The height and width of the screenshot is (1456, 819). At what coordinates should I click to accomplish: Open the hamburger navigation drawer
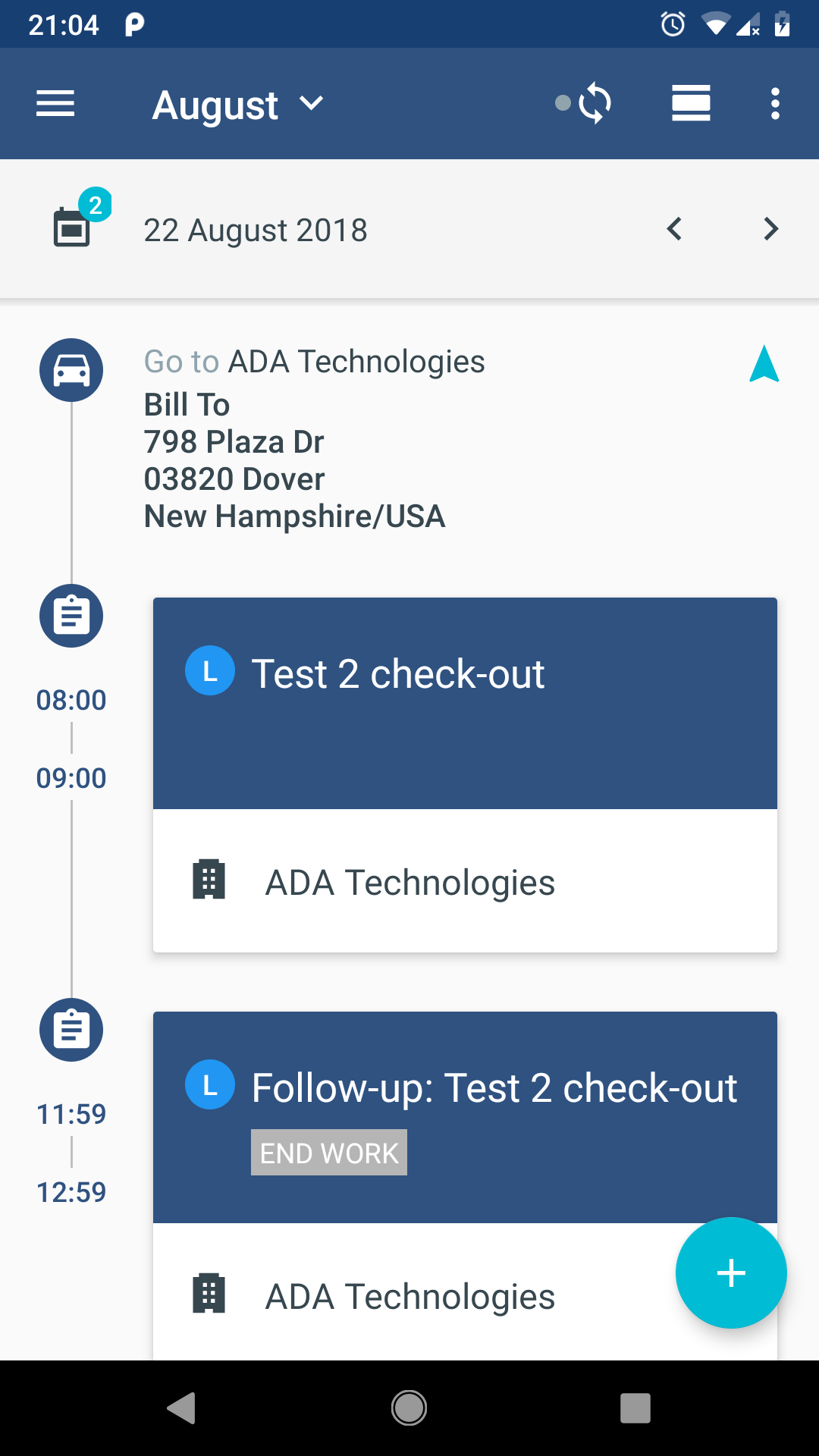[55, 104]
